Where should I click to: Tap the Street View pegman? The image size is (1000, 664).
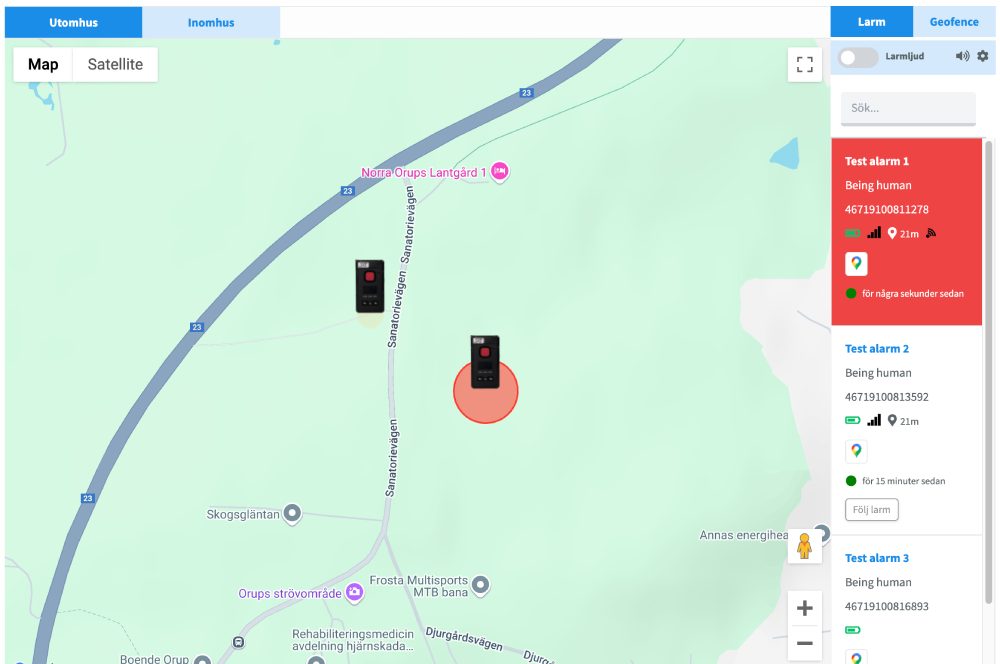[804, 546]
